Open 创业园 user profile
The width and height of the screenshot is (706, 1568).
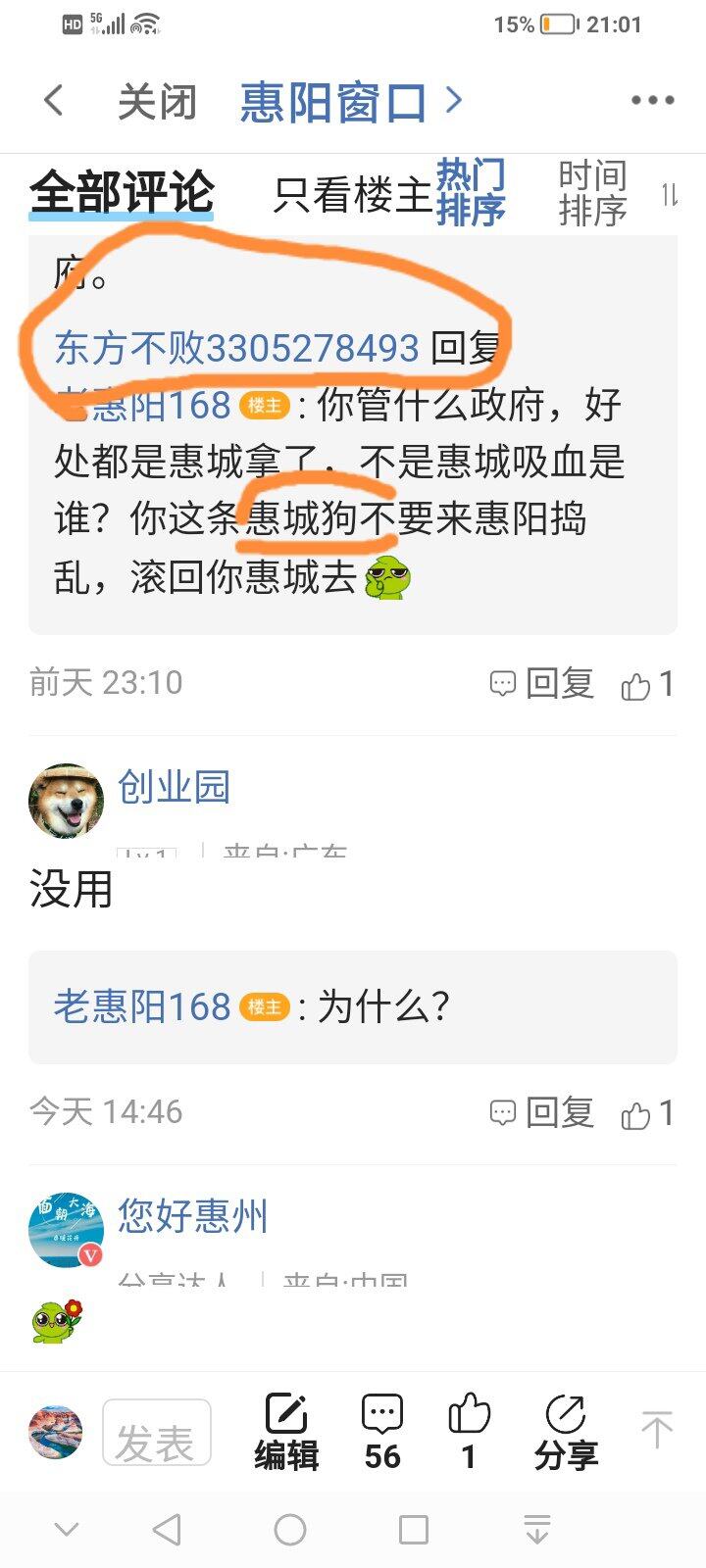pos(174,787)
